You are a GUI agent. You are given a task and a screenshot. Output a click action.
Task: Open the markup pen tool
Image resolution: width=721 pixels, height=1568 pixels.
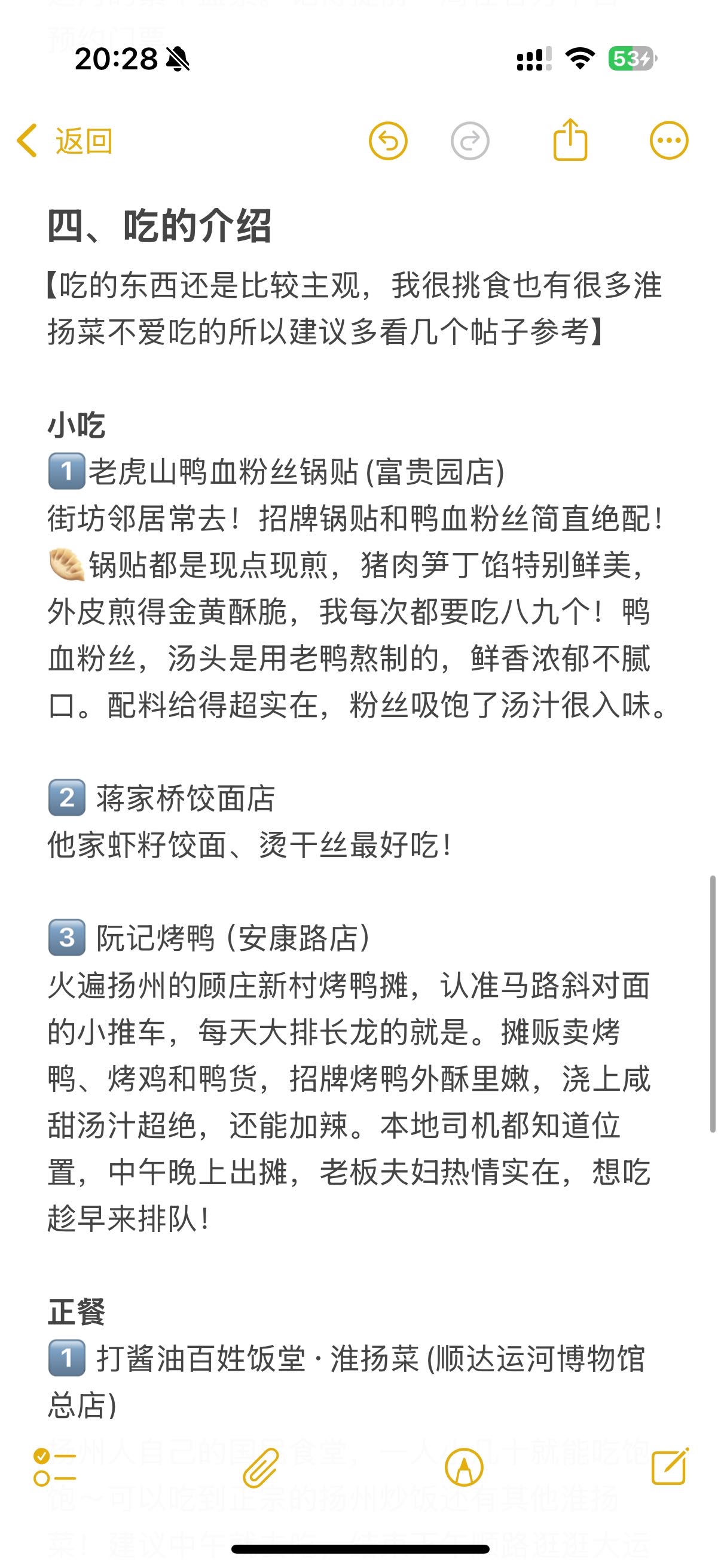[x=465, y=1468]
